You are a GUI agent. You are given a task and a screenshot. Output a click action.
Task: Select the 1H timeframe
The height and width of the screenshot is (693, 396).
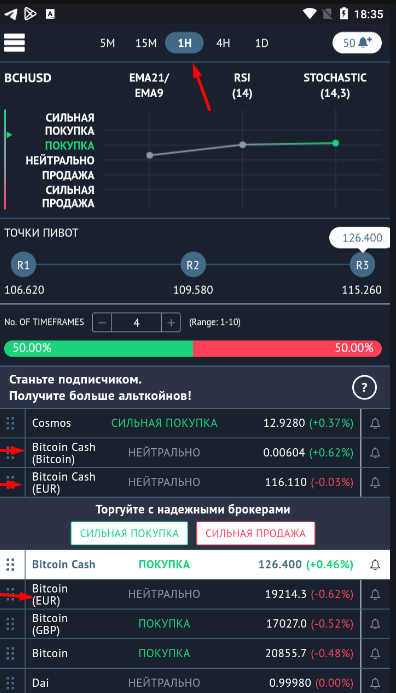coord(184,43)
